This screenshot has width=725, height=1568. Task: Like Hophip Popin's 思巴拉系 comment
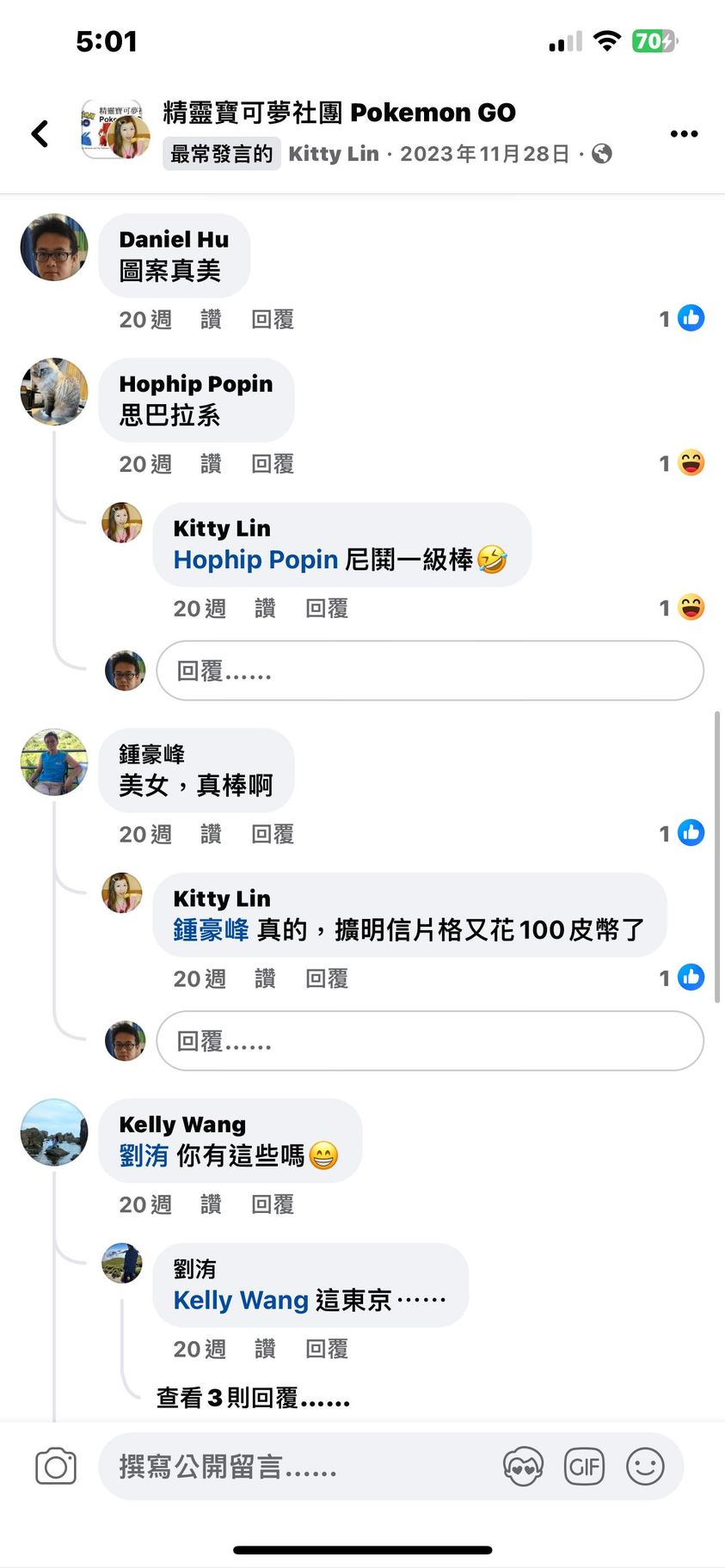click(211, 464)
